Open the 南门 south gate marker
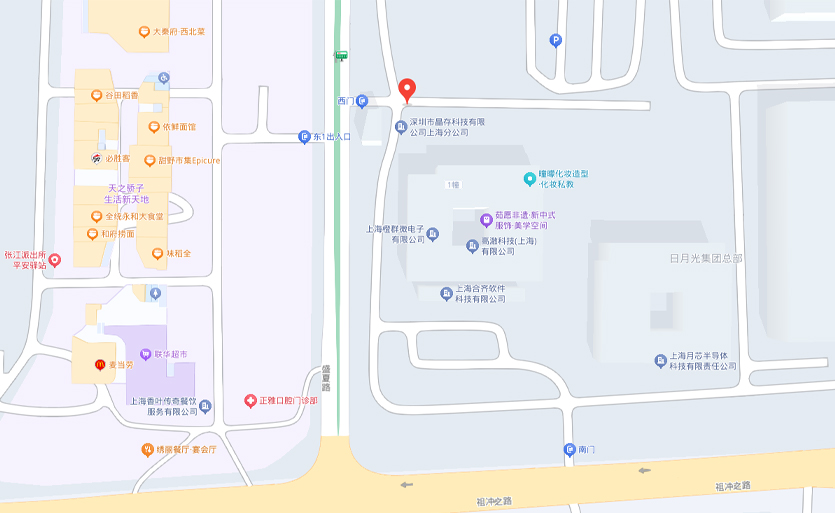This screenshot has height=513, width=835. pos(569,450)
